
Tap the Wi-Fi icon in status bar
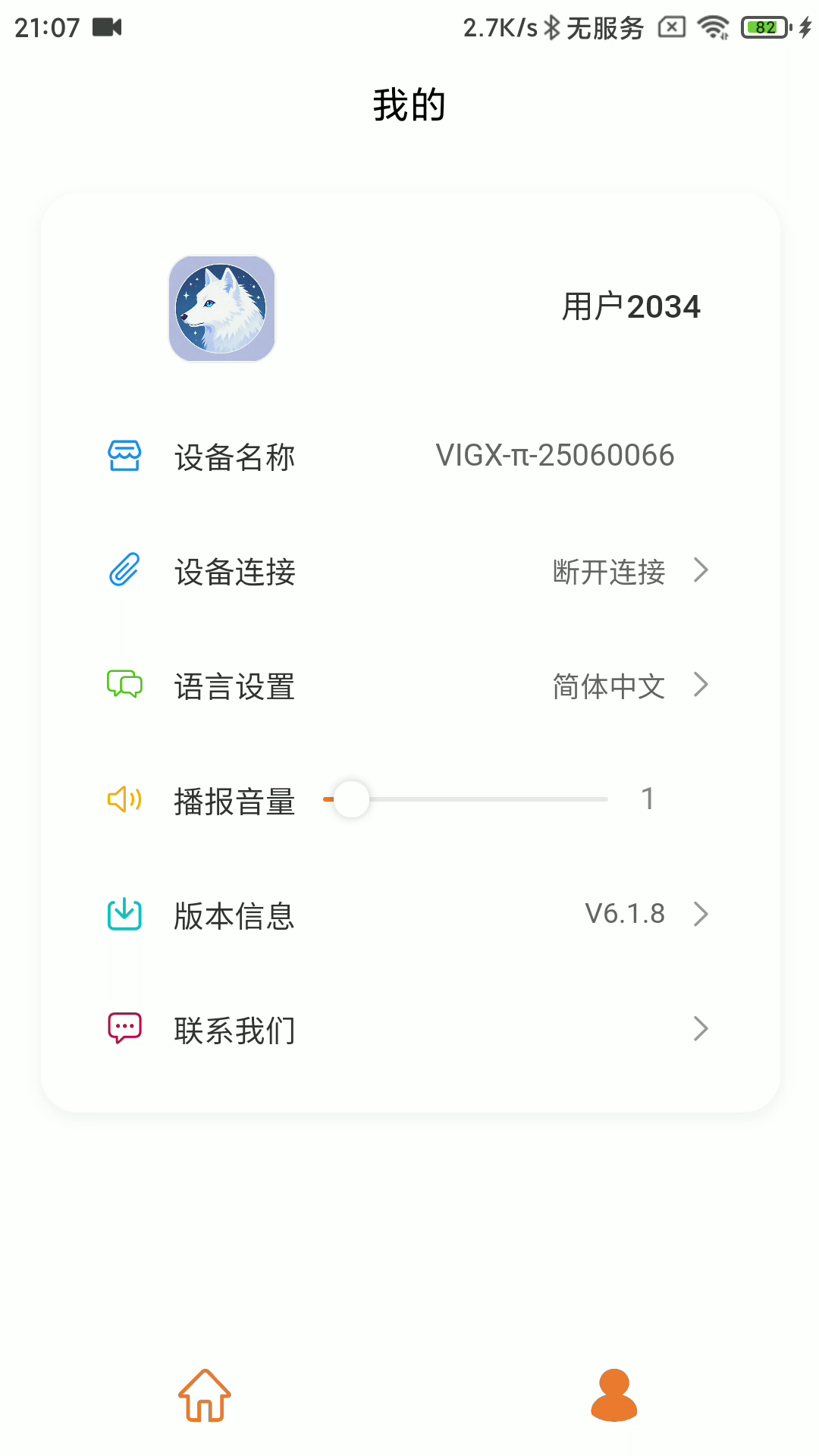(x=713, y=25)
